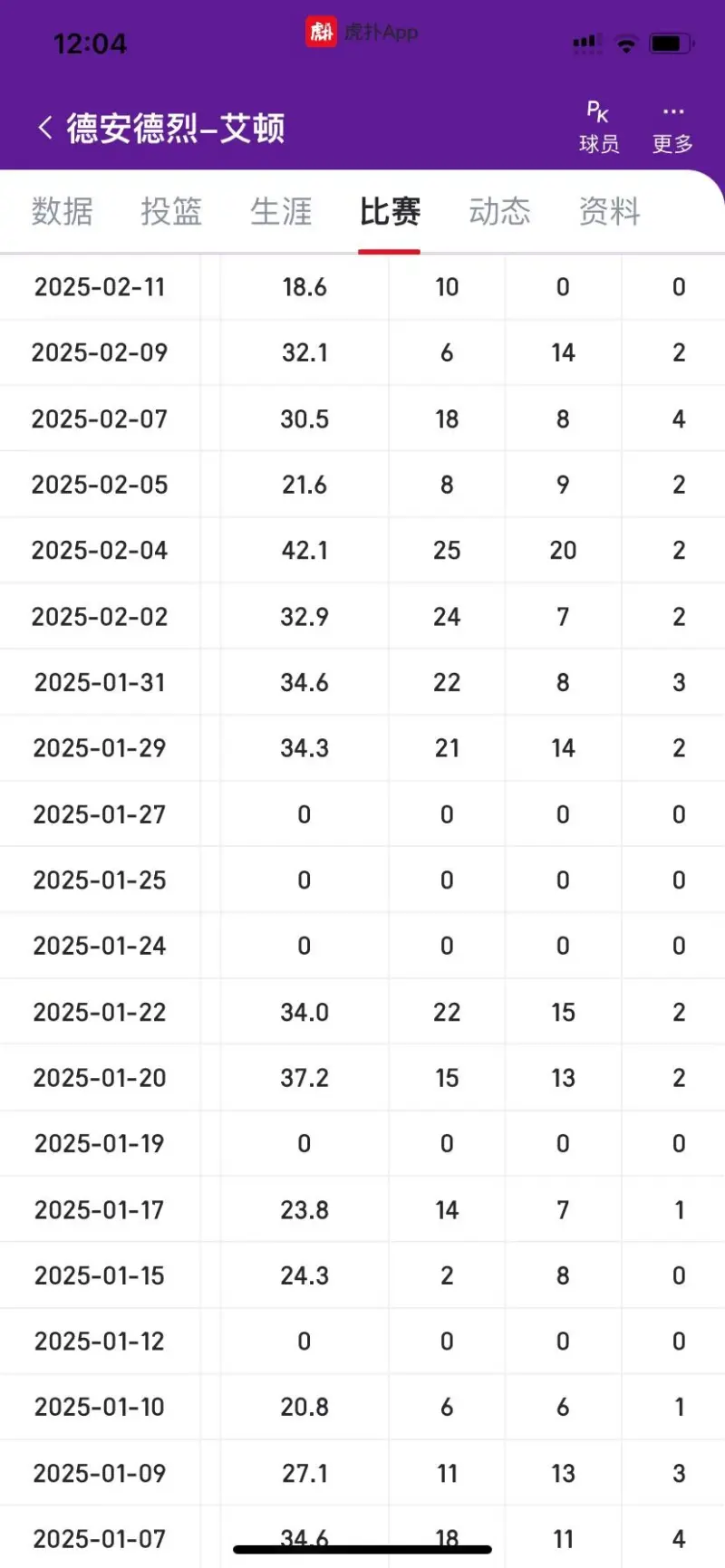
Task: Go back from 德安德烈-艾顿 page
Action: 45,128
